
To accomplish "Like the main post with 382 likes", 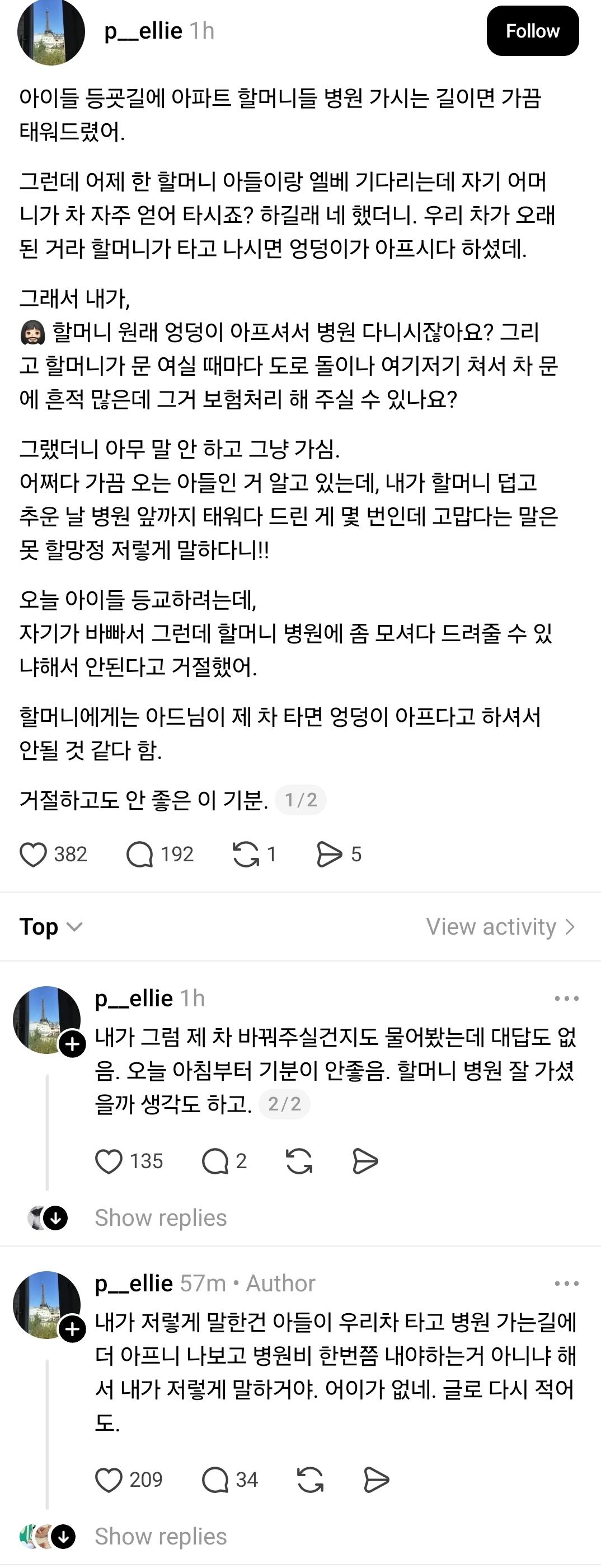I will 34,854.
